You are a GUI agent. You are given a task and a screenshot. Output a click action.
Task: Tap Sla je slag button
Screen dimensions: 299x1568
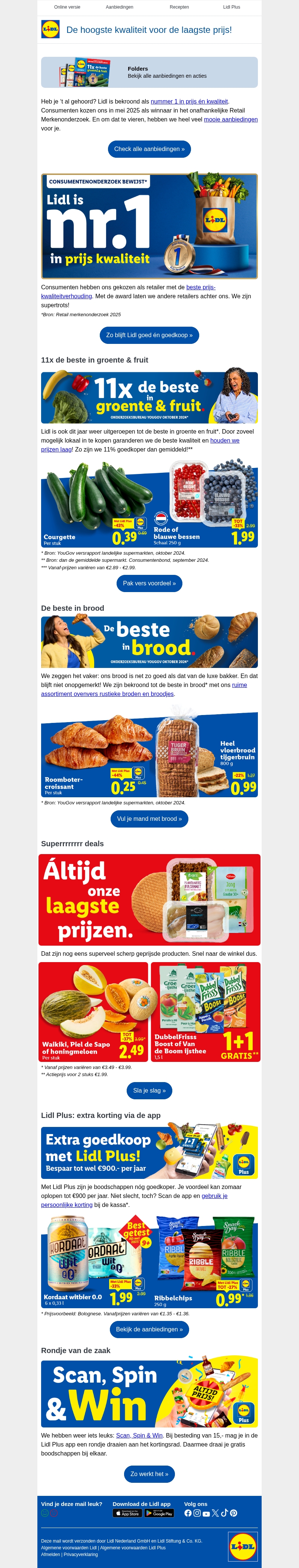(x=149, y=1091)
